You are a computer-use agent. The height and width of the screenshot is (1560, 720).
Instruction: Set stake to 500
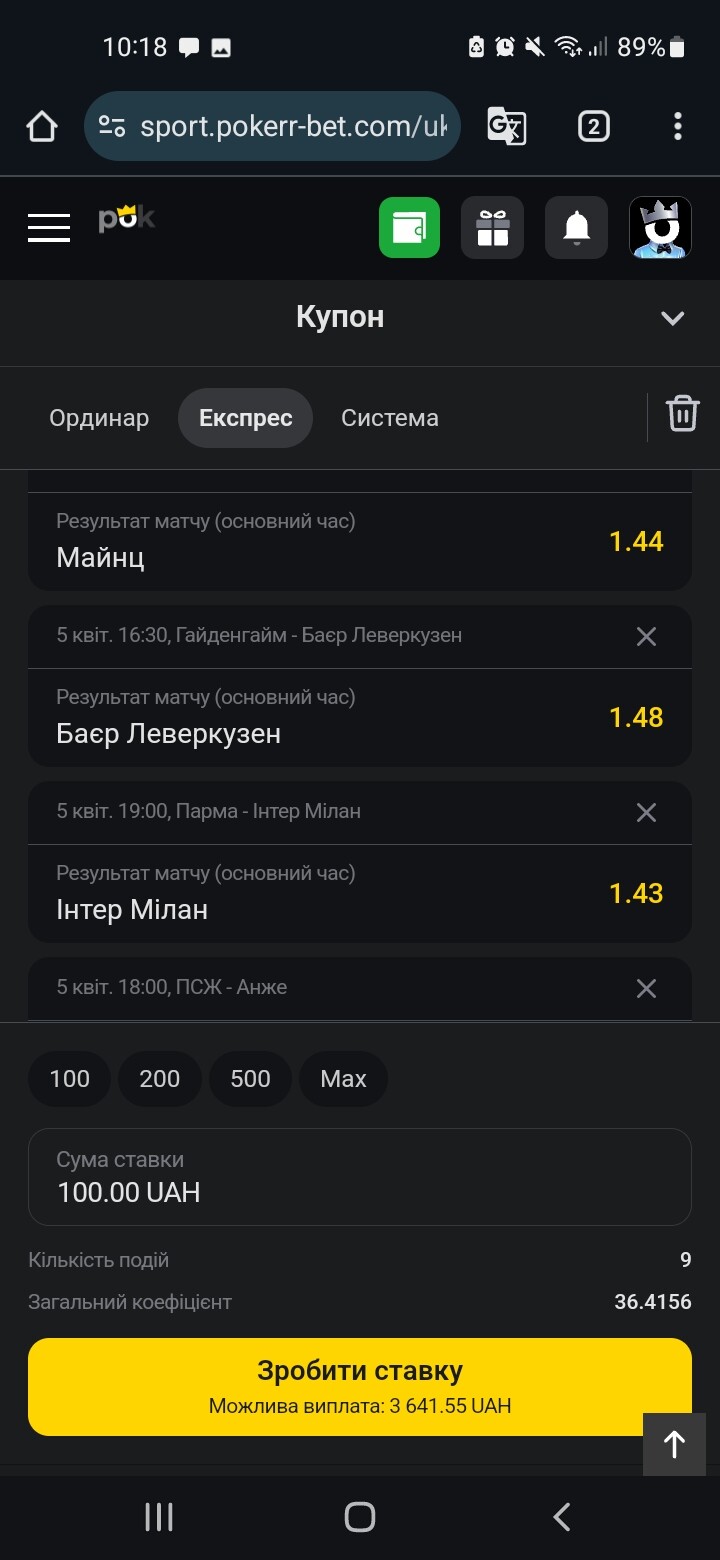[x=250, y=1079]
